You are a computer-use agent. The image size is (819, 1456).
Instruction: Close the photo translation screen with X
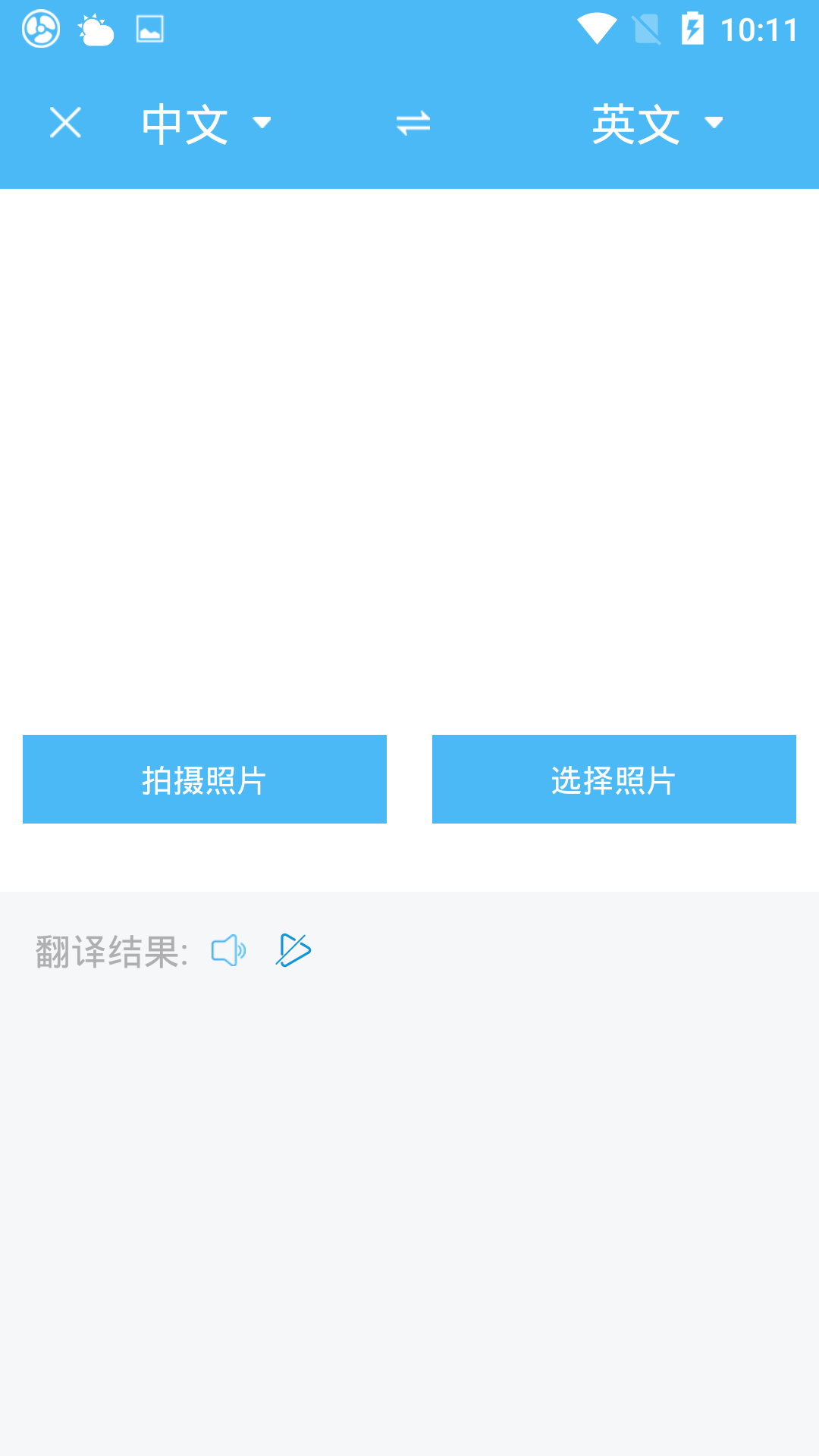click(65, 123)
